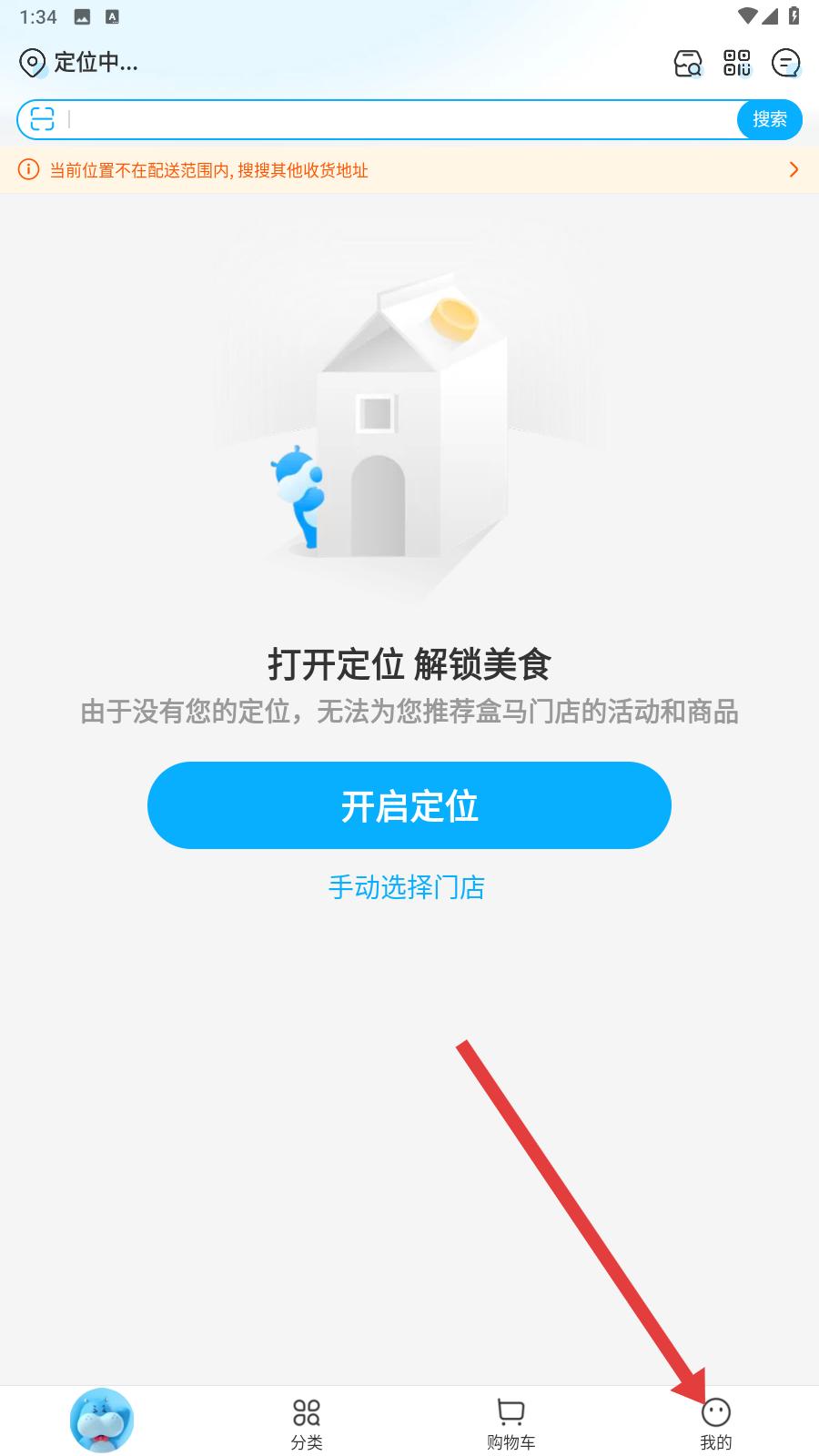Open the QR code scanner

(736, 63)
